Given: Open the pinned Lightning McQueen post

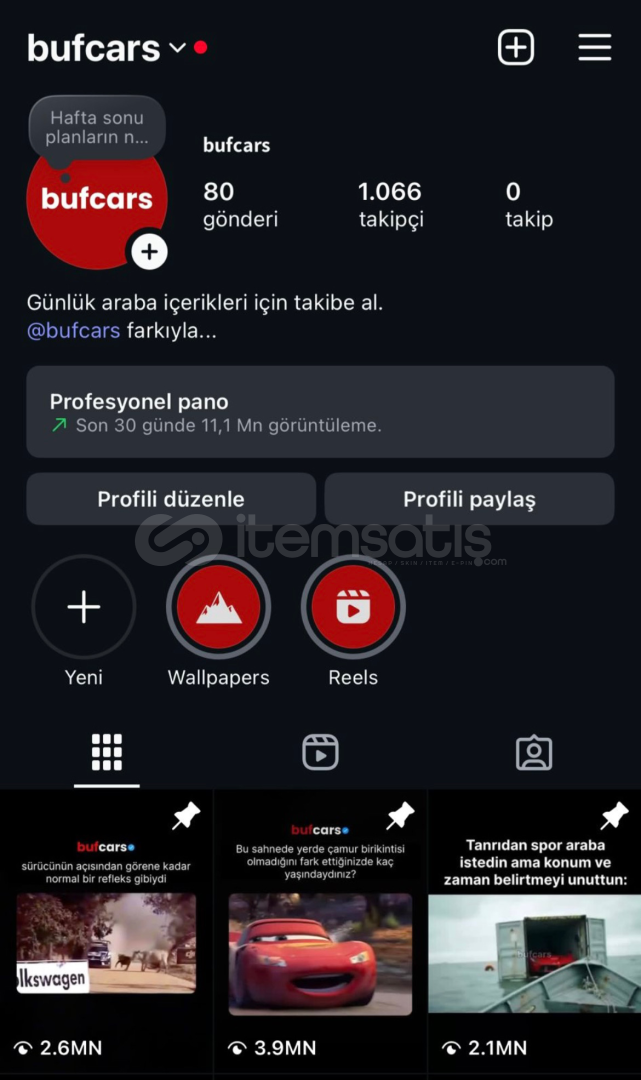Looking at the screenshot, I should 320,930.
